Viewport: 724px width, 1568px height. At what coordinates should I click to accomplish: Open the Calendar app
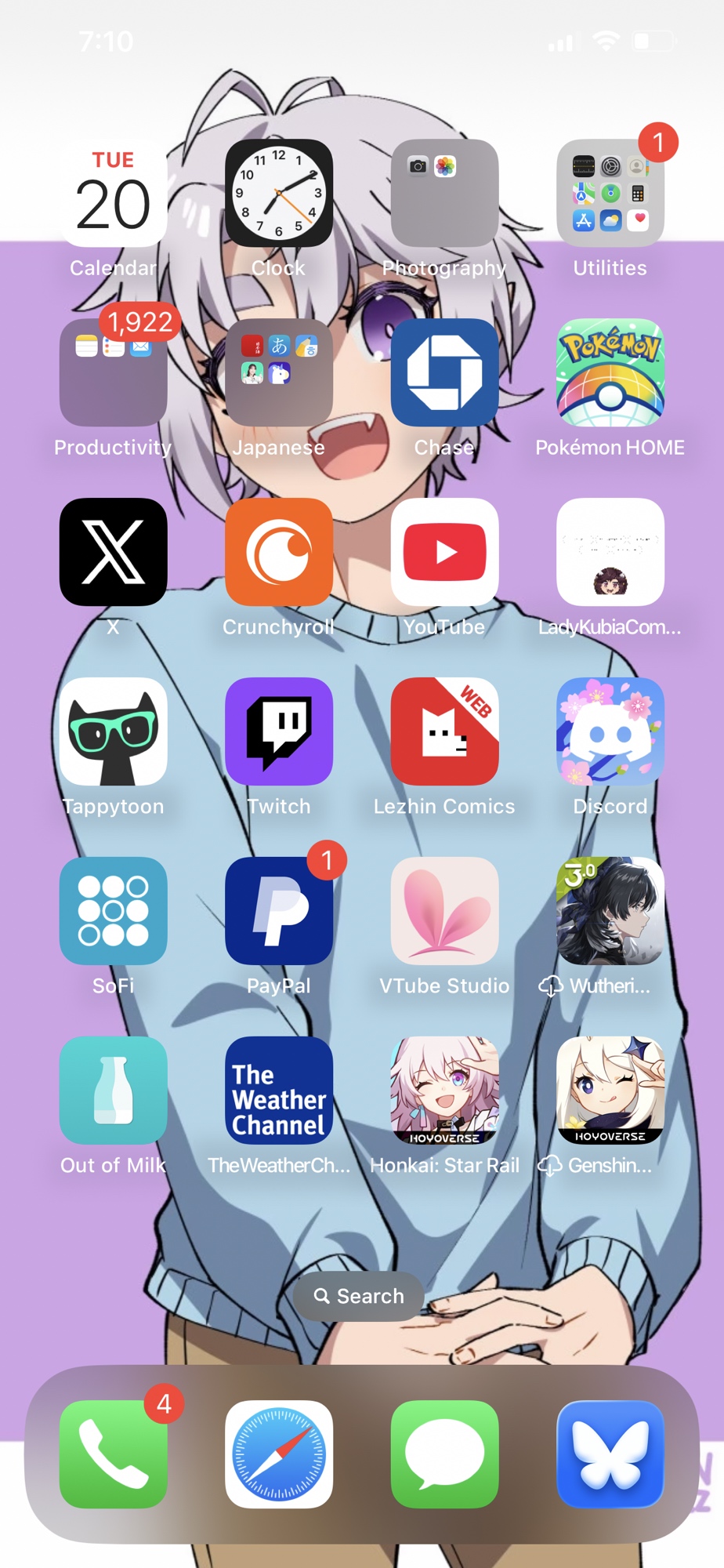[x=113, y=194]
